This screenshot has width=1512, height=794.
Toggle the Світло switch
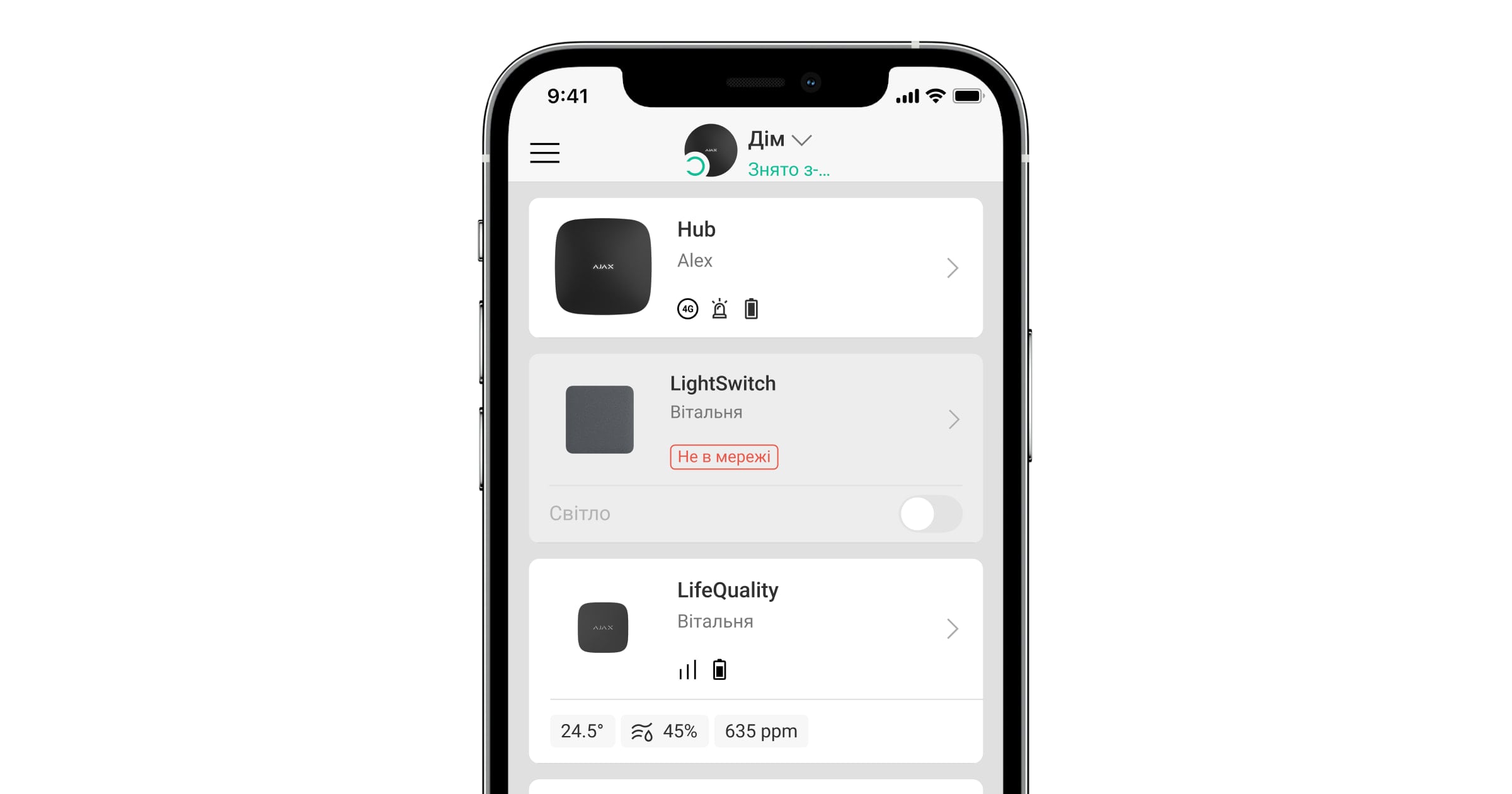tap(931, 514)
